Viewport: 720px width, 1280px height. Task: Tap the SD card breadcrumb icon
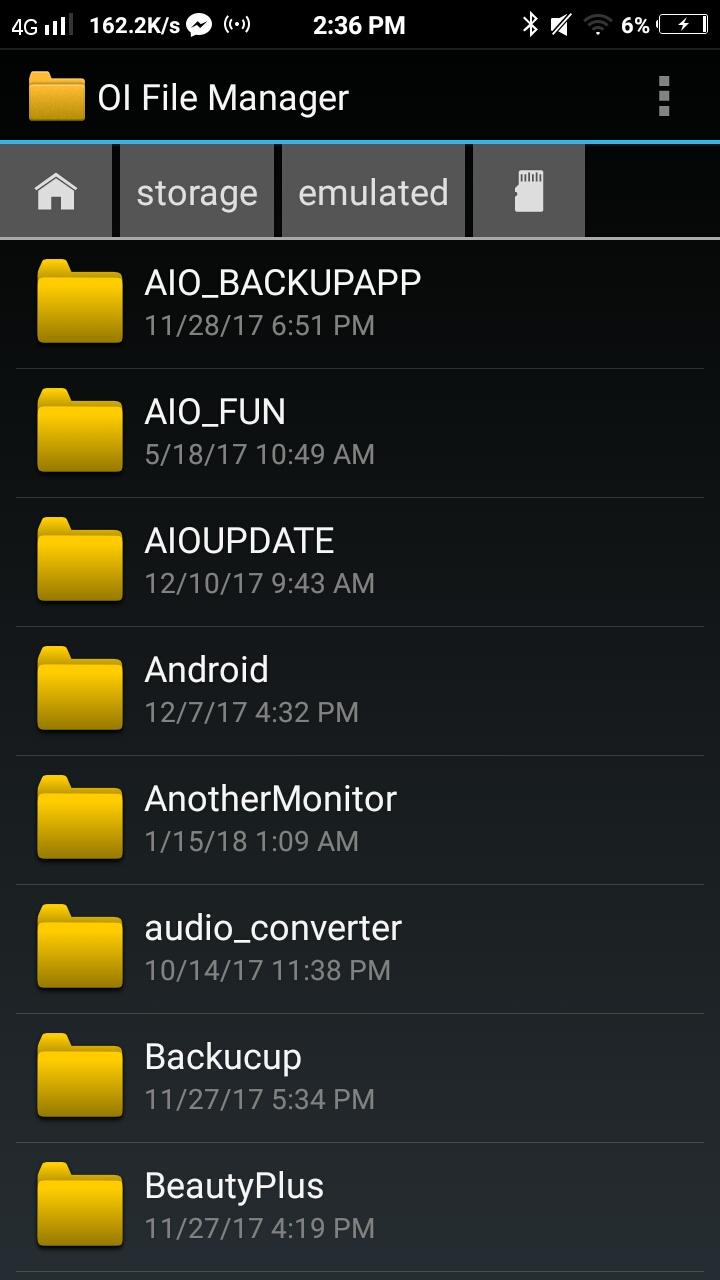(x=528, y=192)
